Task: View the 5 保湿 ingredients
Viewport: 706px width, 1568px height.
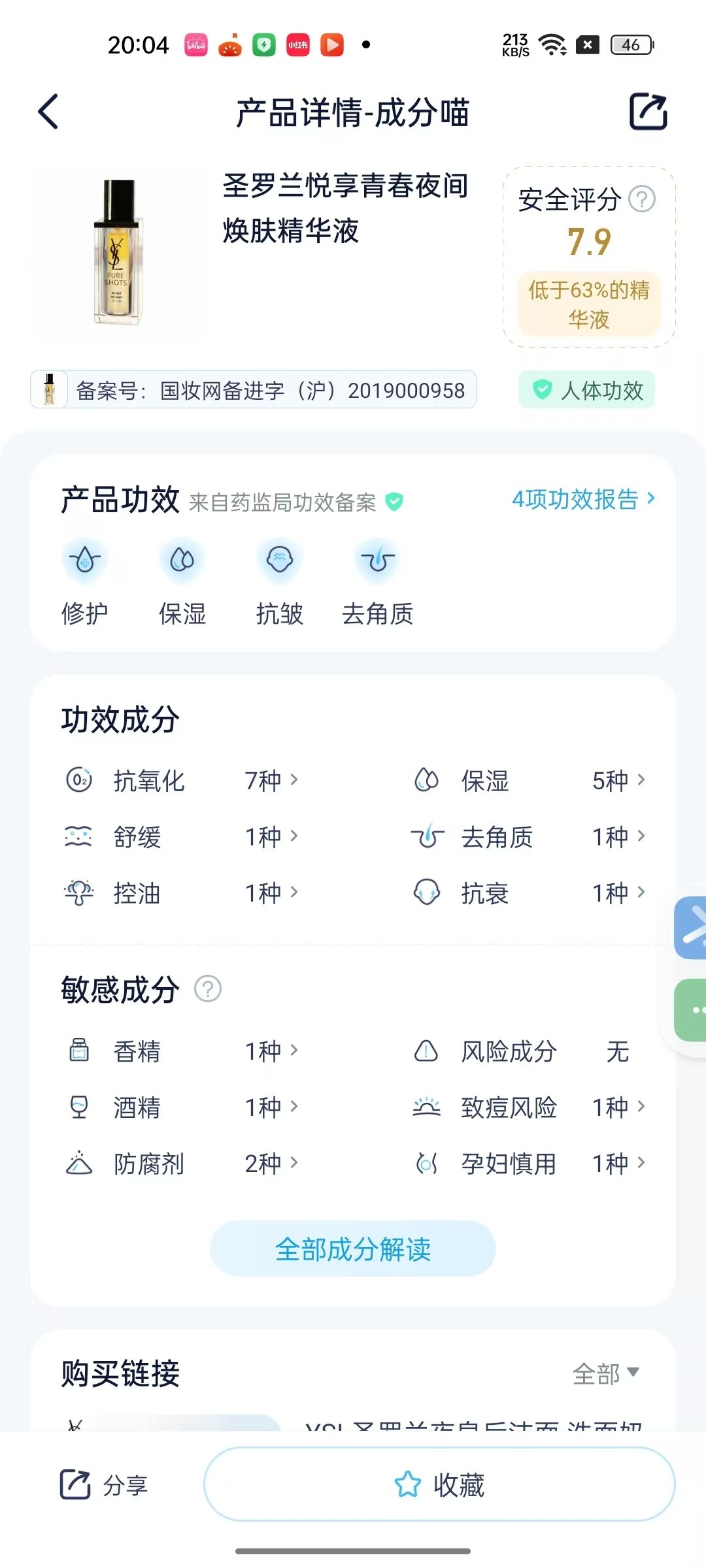Action: click(618, 780)
